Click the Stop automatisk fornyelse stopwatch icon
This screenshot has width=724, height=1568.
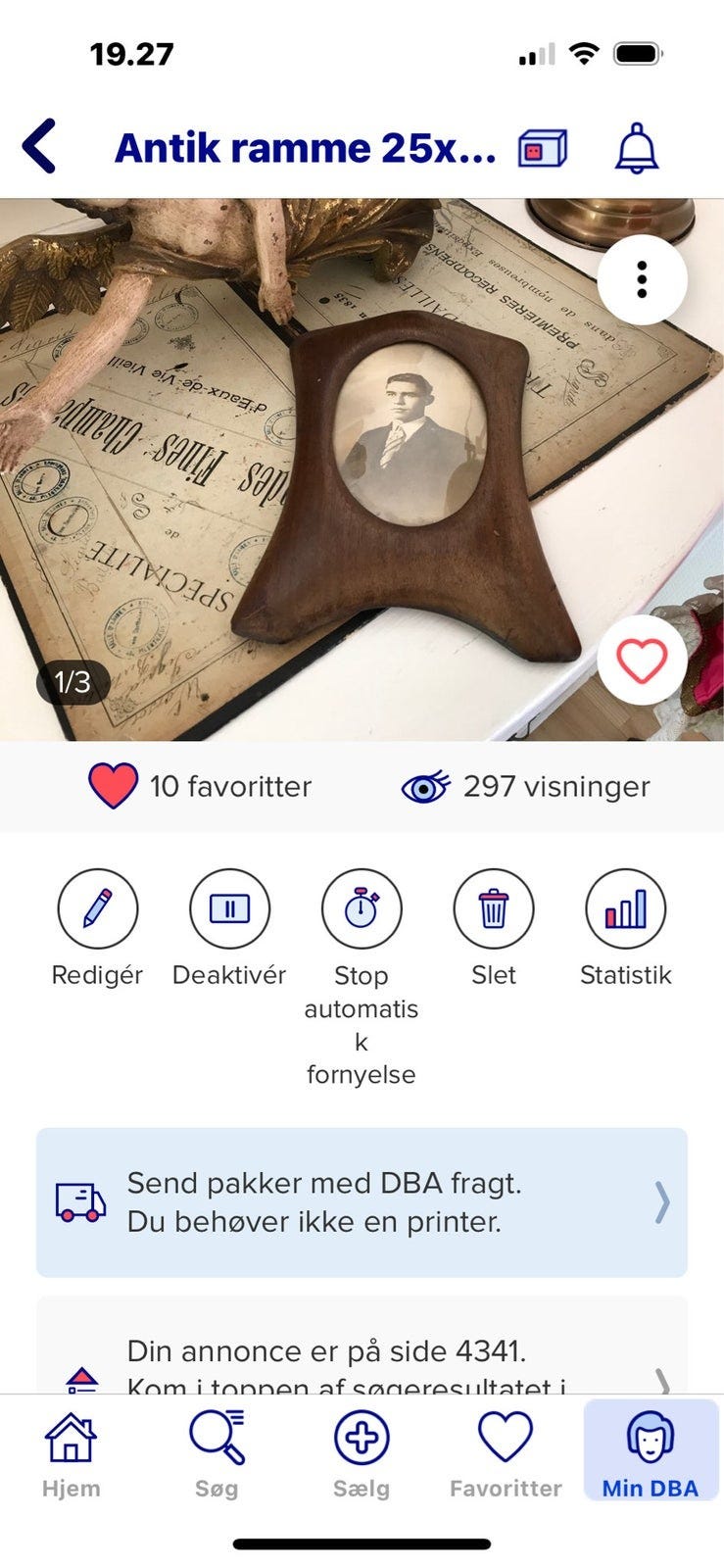[x=362, y=909]
